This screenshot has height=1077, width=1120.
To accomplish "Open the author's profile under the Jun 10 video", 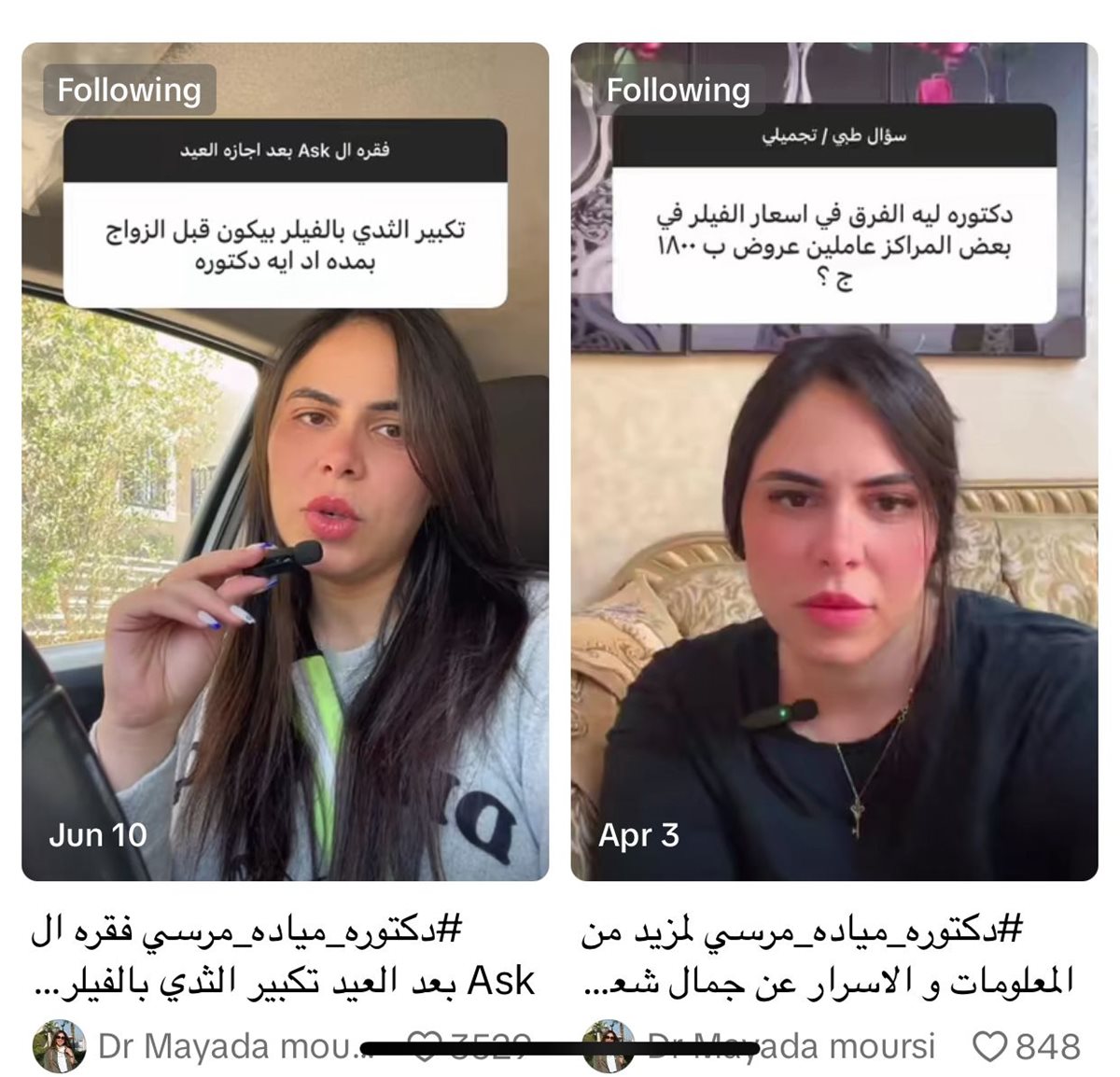I will 58,1046.
